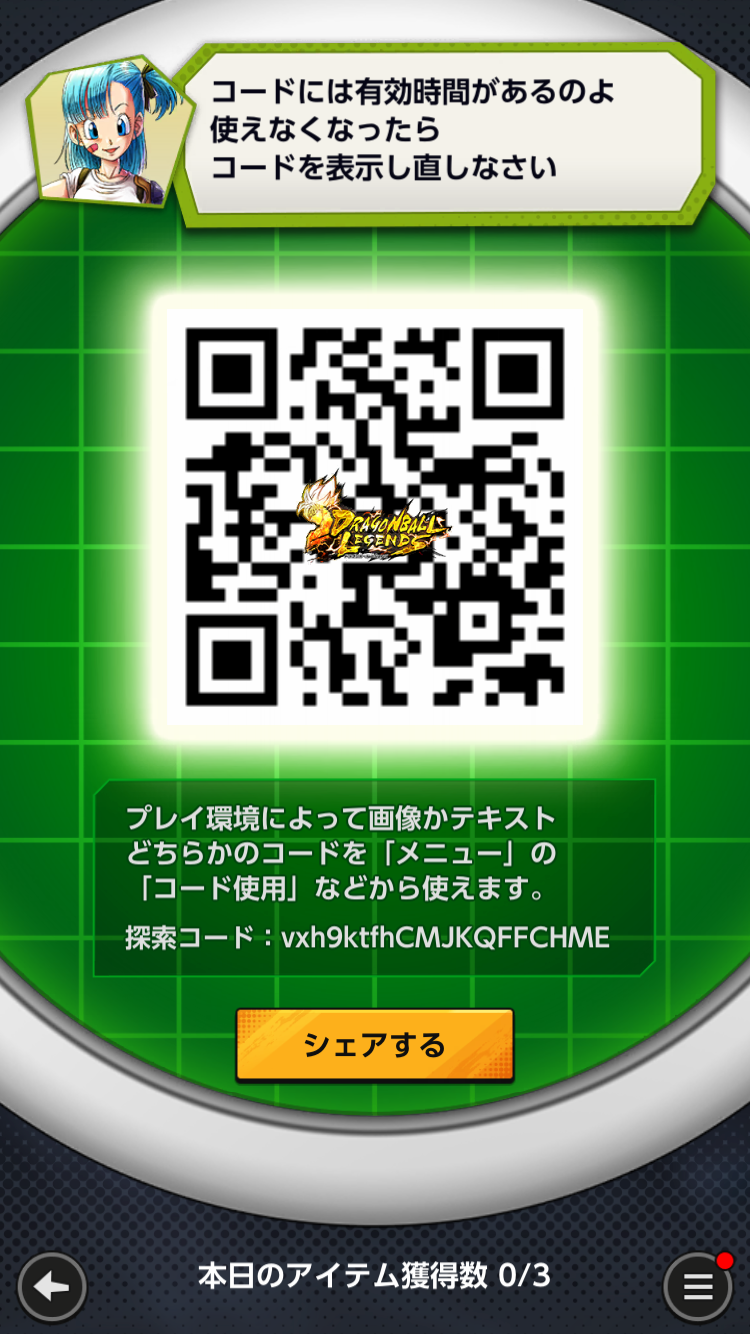Open the hamburger menu button
750x1334 pixels.
(698, 1287)
